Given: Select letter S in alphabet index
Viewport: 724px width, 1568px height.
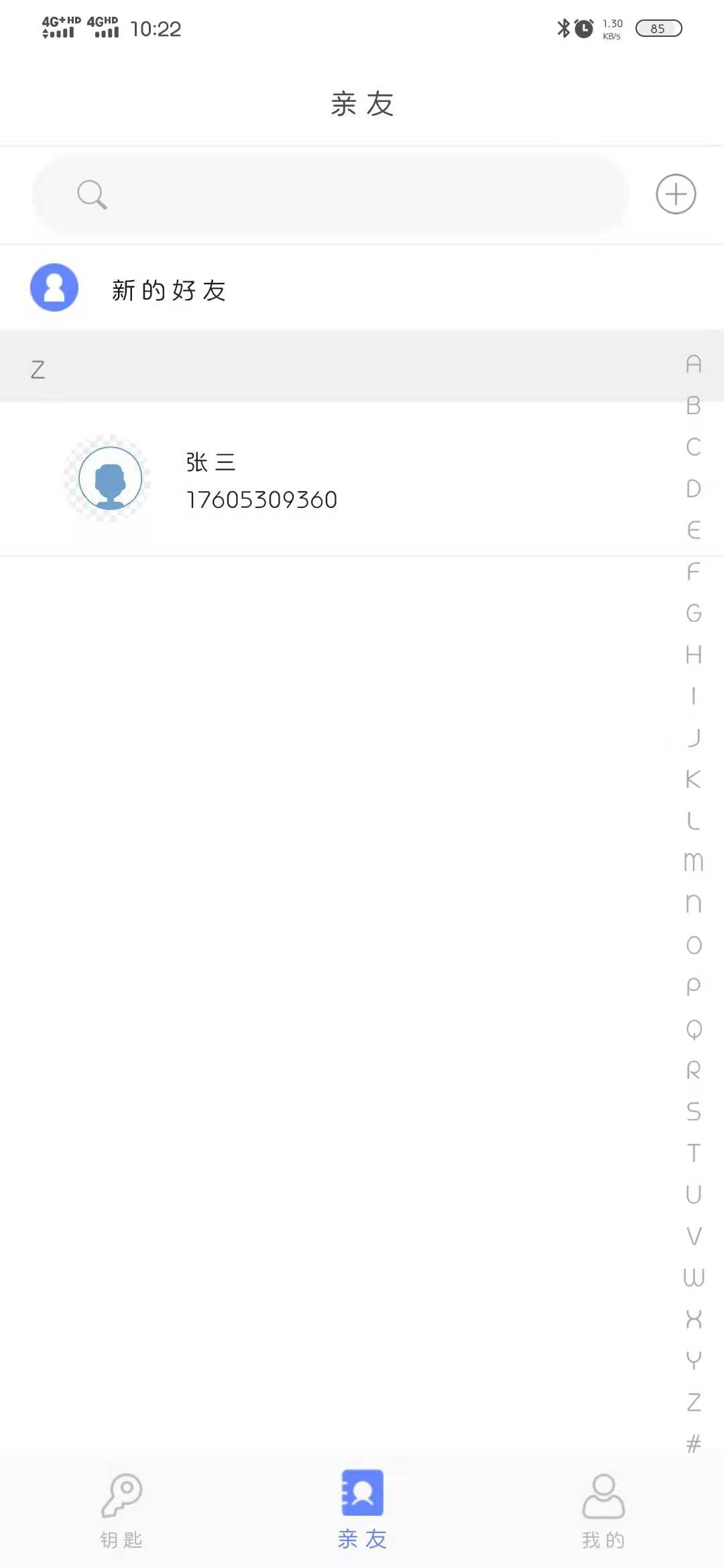Looking at the screenshot, I should 694,1111.
